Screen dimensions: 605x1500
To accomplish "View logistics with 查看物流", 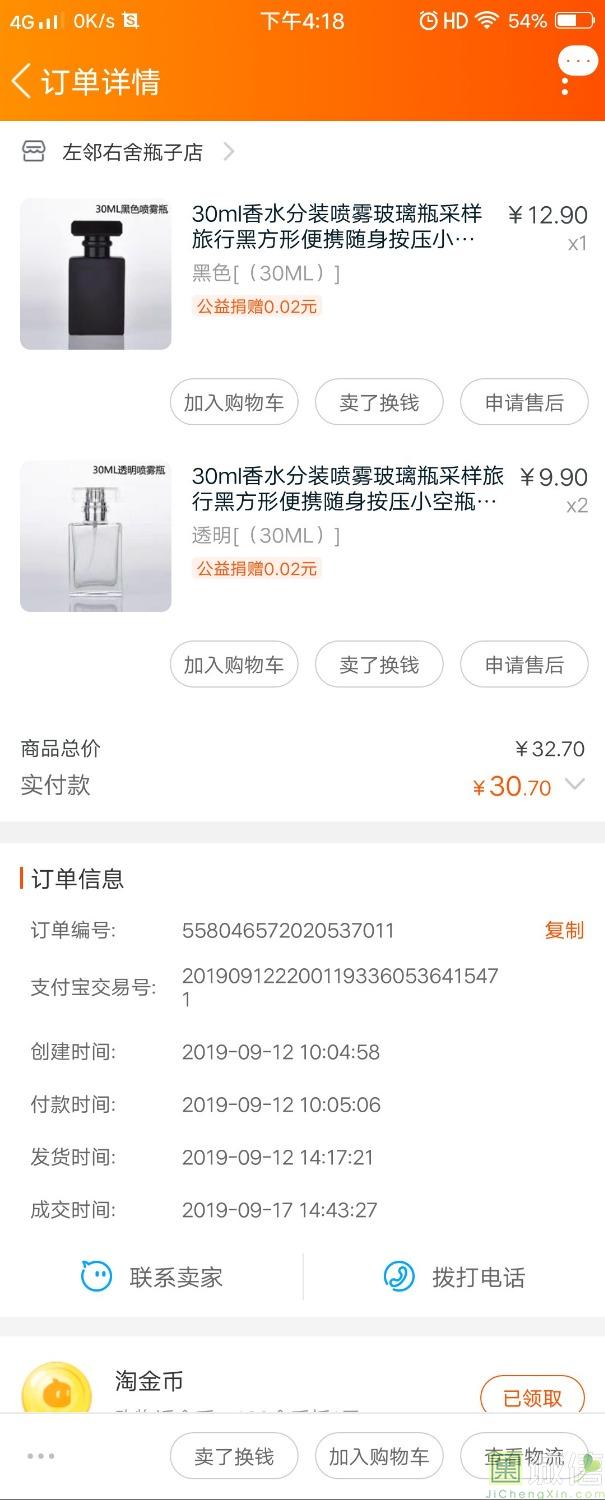I will pos(524,1457).
